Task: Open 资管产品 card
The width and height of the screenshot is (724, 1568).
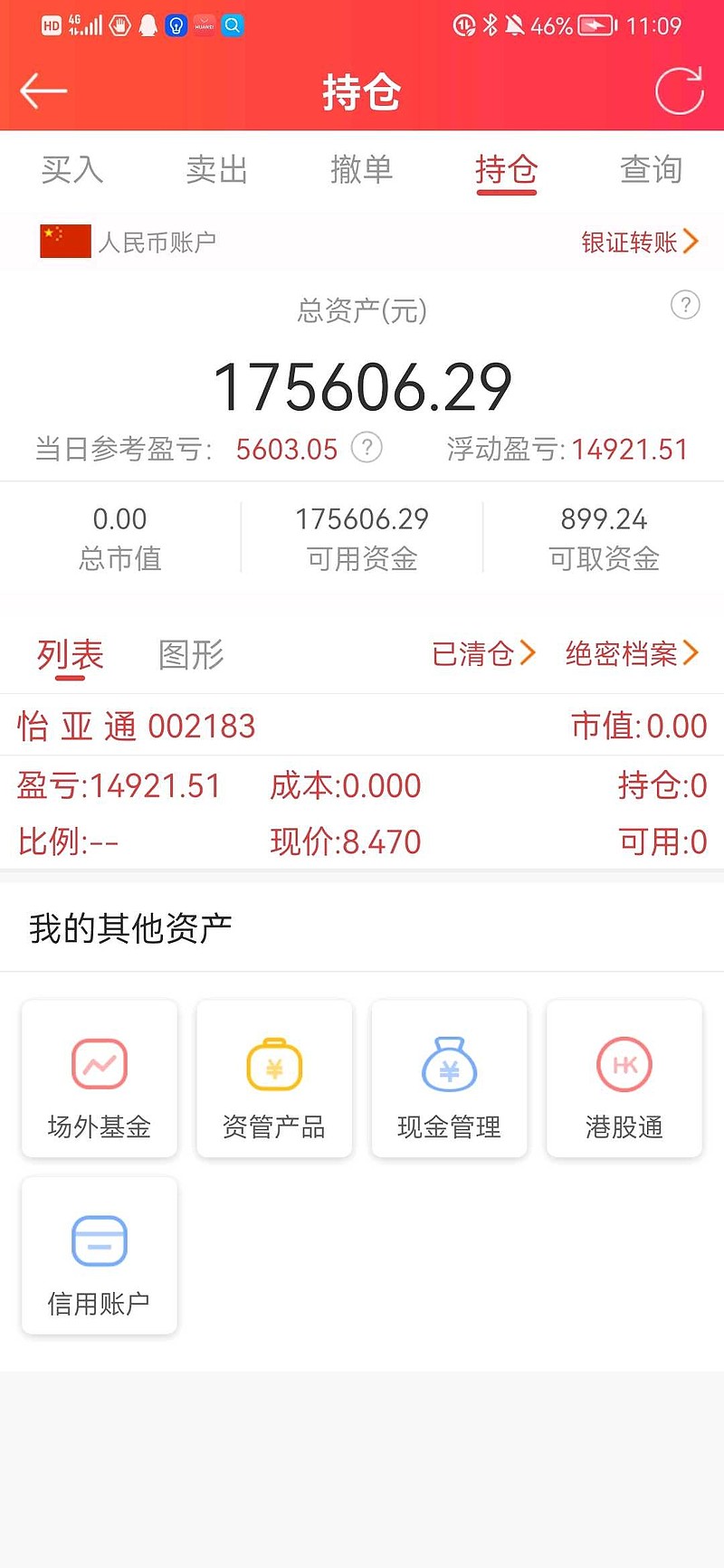Action: (274, 1079)
